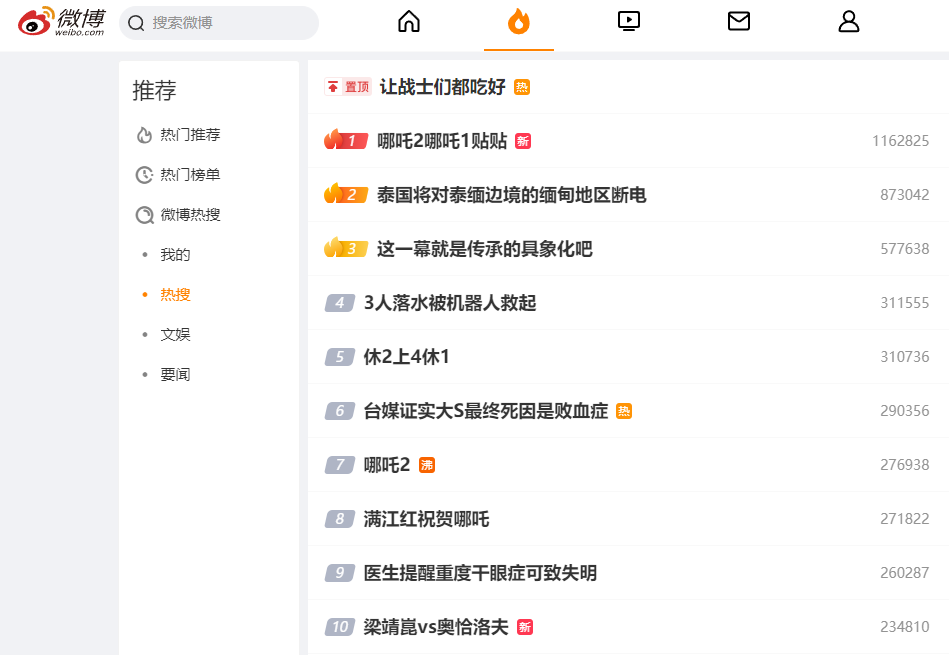Open topic 梁靖崑vs奥恰洛夫
The image size is (949, 655).
click(x=436, y=627)
